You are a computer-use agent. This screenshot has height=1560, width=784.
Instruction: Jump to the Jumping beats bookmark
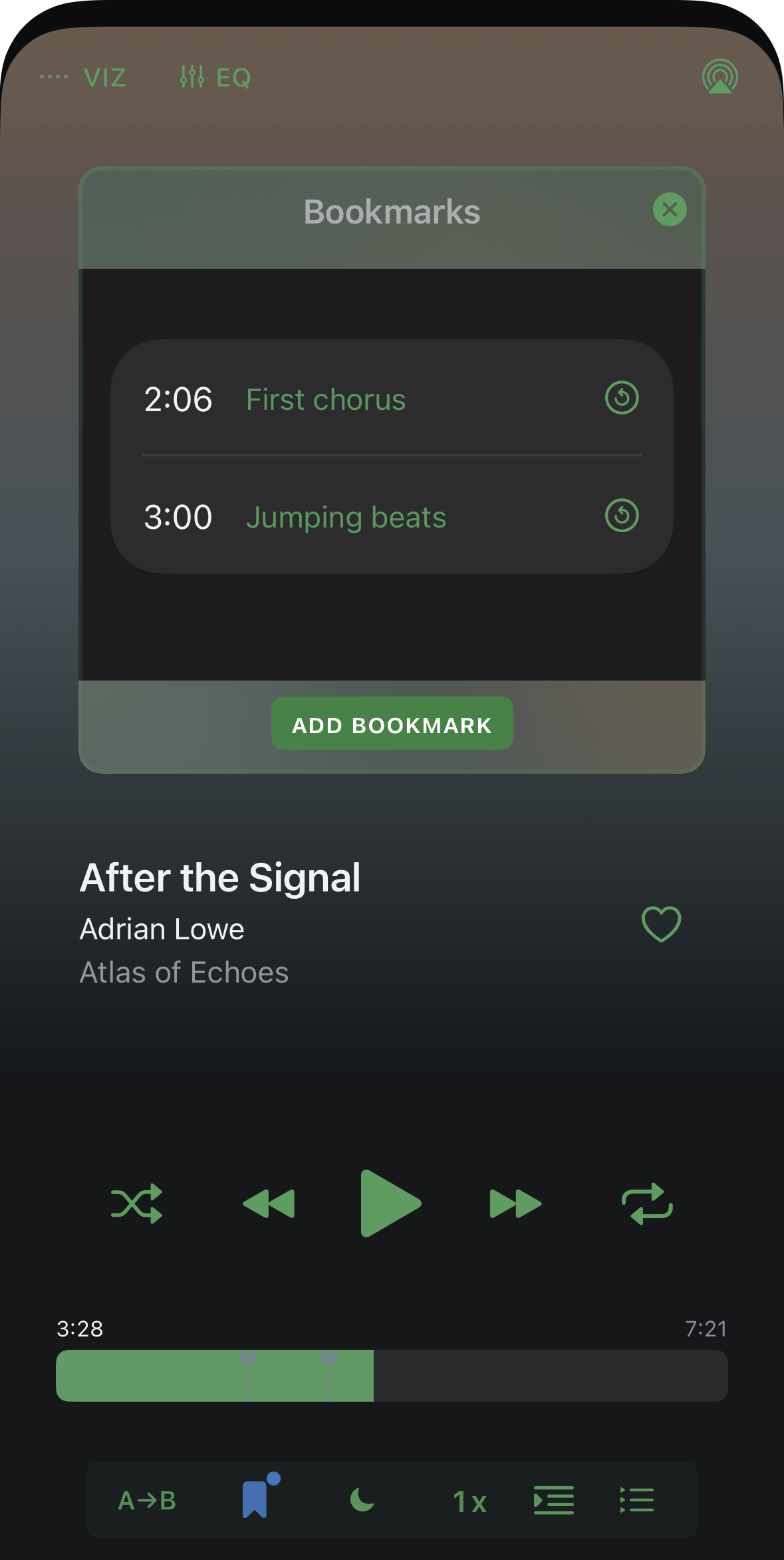[x=345, y=518]
